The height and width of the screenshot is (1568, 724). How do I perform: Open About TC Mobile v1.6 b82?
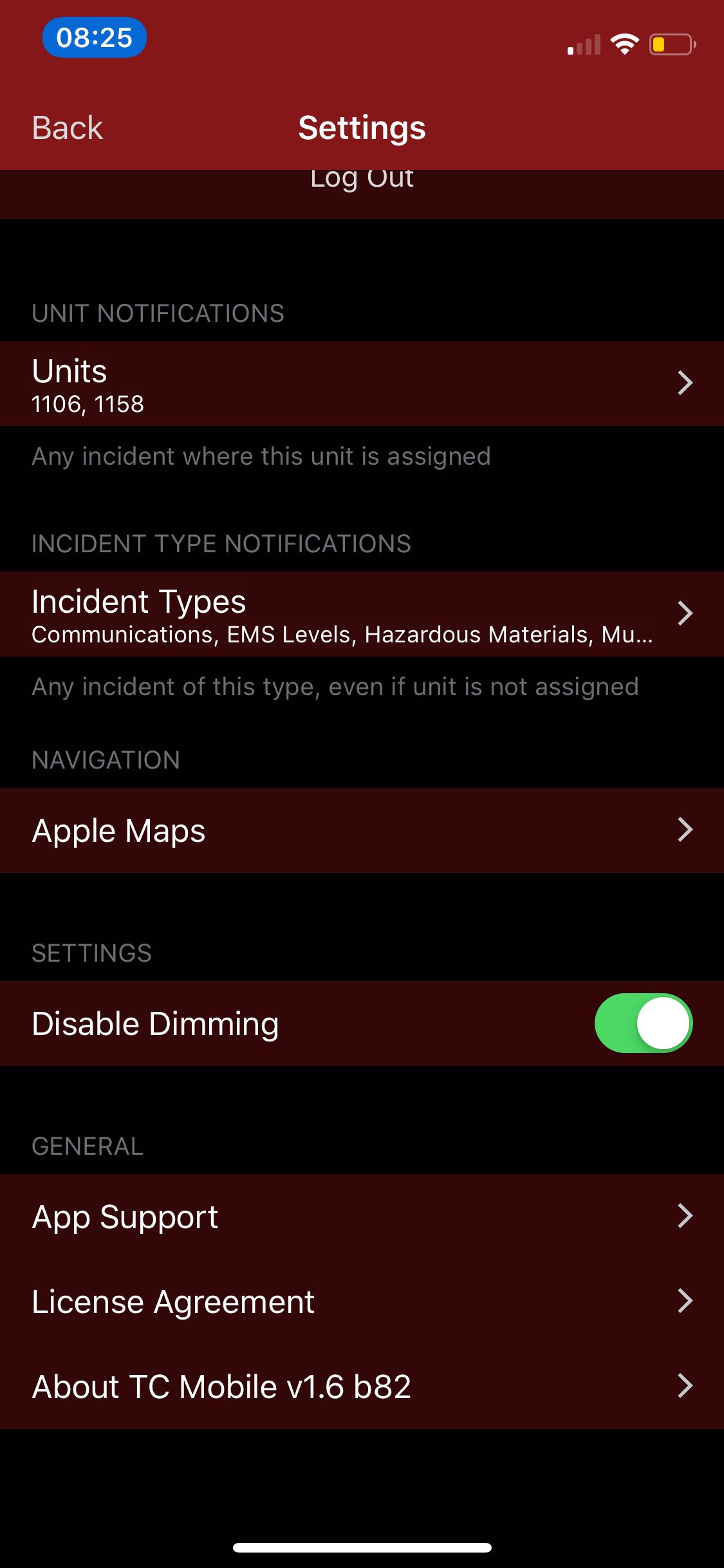pyautogui.click(x=362, y=1386)
